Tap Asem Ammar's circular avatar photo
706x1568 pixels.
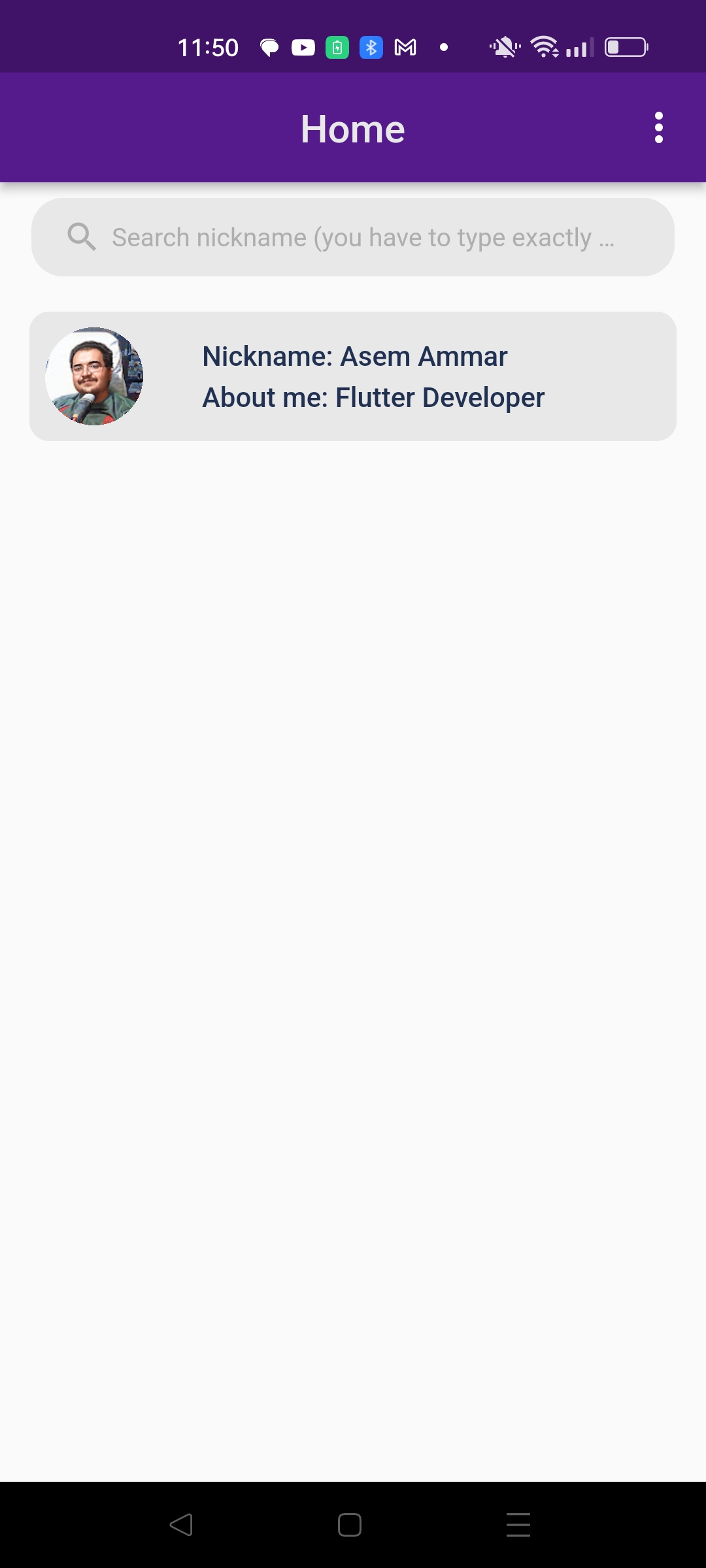tap(94, 375)
